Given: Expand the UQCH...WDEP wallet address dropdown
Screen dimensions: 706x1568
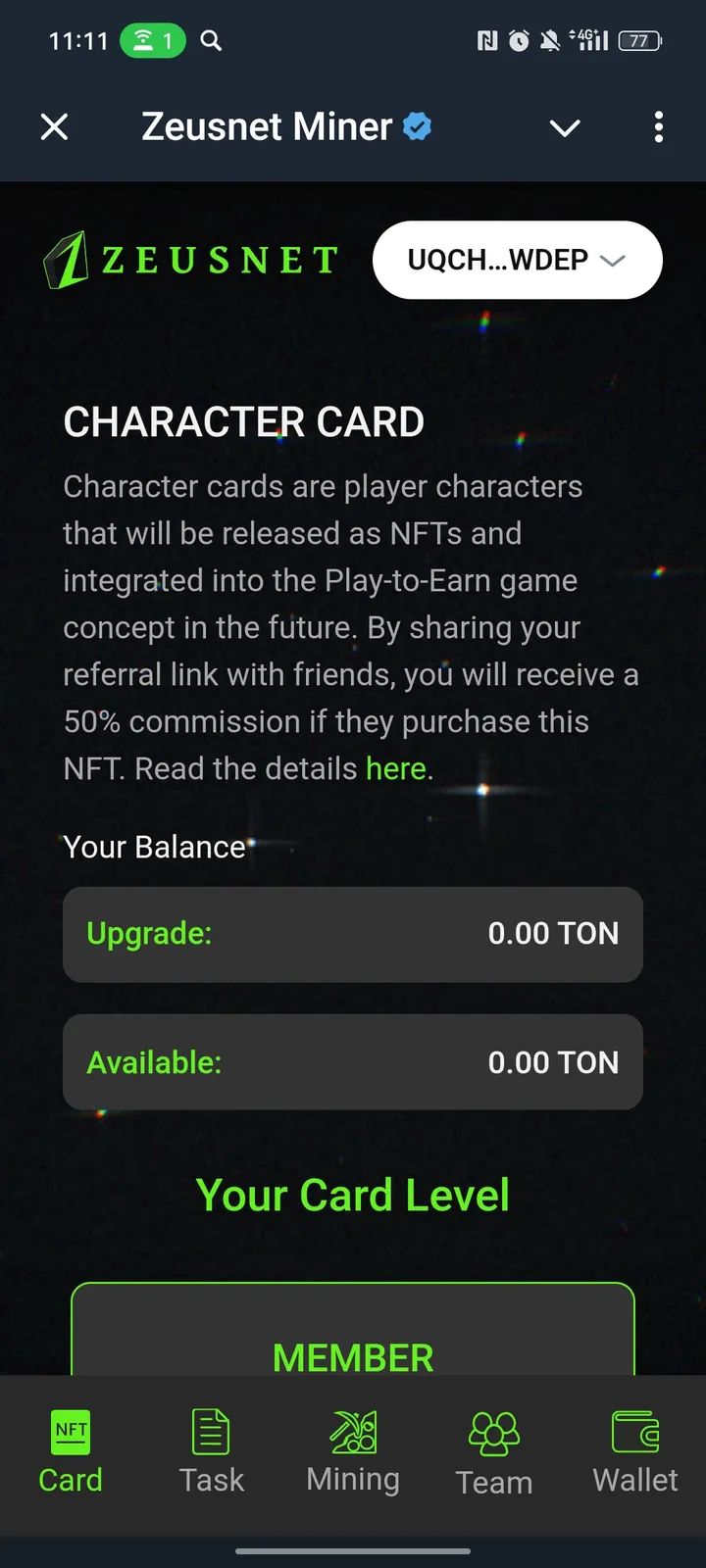Looking at the screenshot, I should [x=516, y=260].
